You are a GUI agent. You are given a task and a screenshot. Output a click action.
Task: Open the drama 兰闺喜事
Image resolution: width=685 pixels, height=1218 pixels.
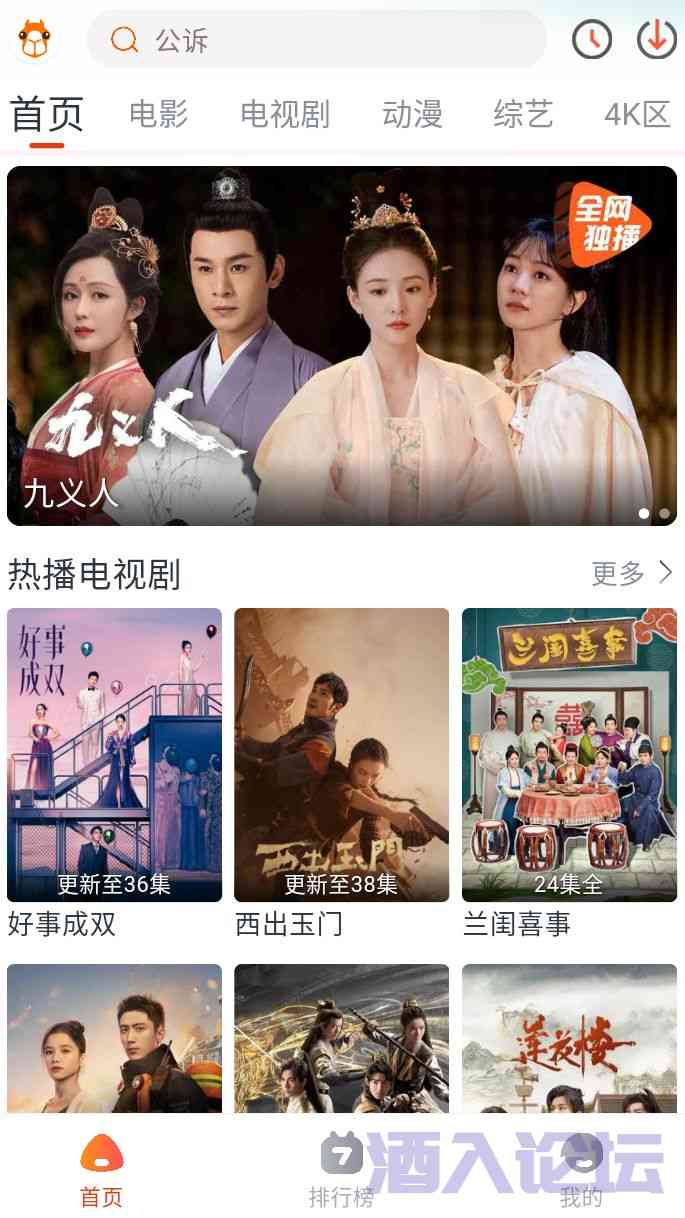coord(569,755)
